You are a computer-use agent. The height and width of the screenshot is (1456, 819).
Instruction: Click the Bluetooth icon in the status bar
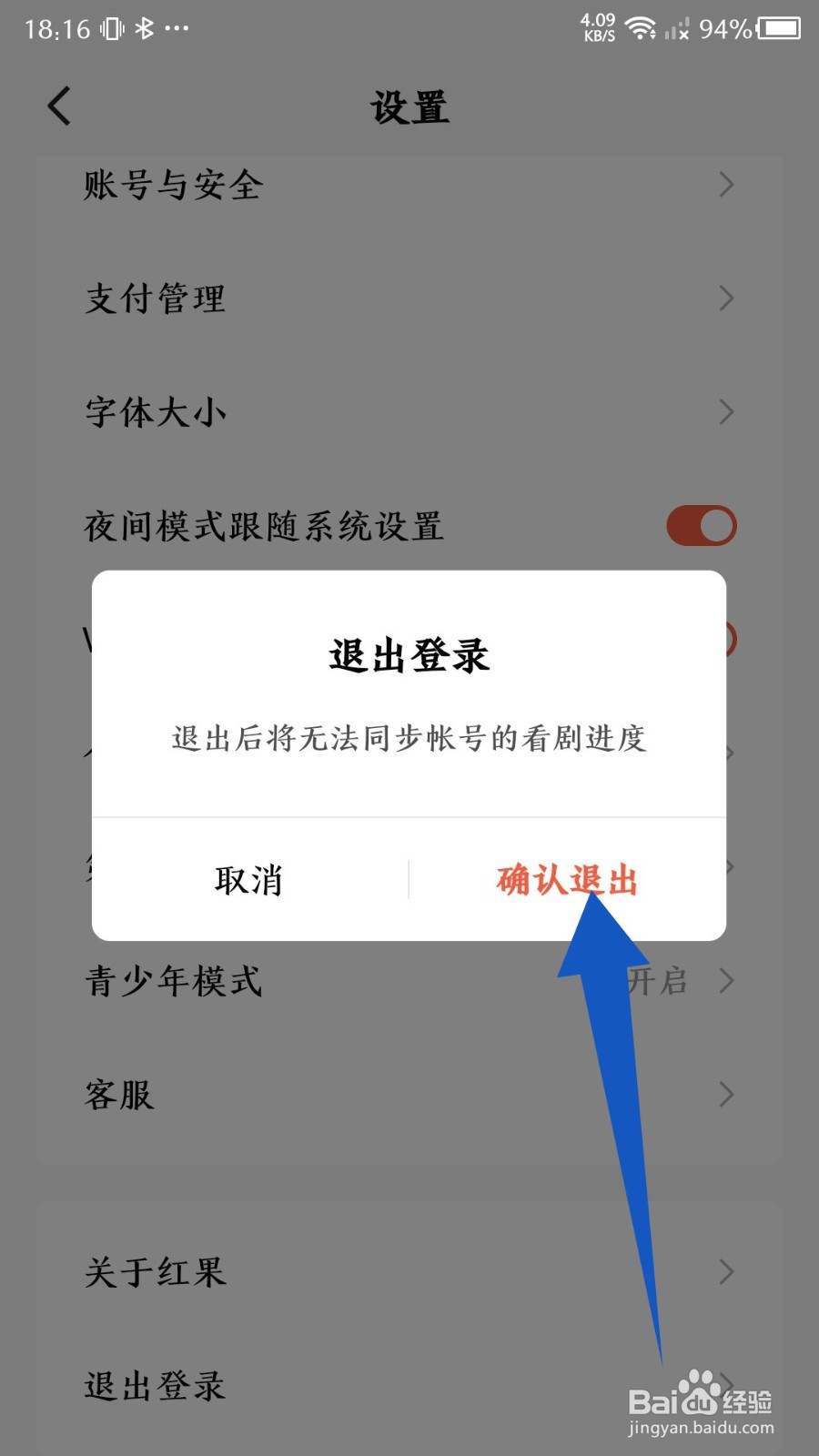[x=146, y=27]
